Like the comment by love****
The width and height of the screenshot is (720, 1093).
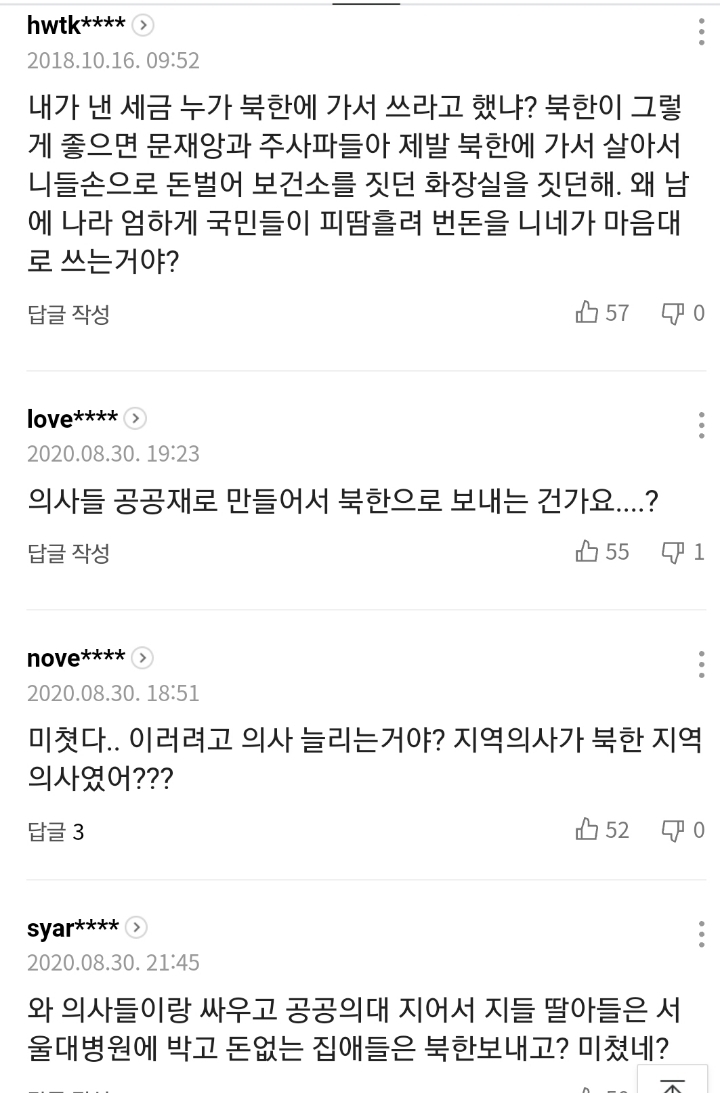click(x=602, y=551)
